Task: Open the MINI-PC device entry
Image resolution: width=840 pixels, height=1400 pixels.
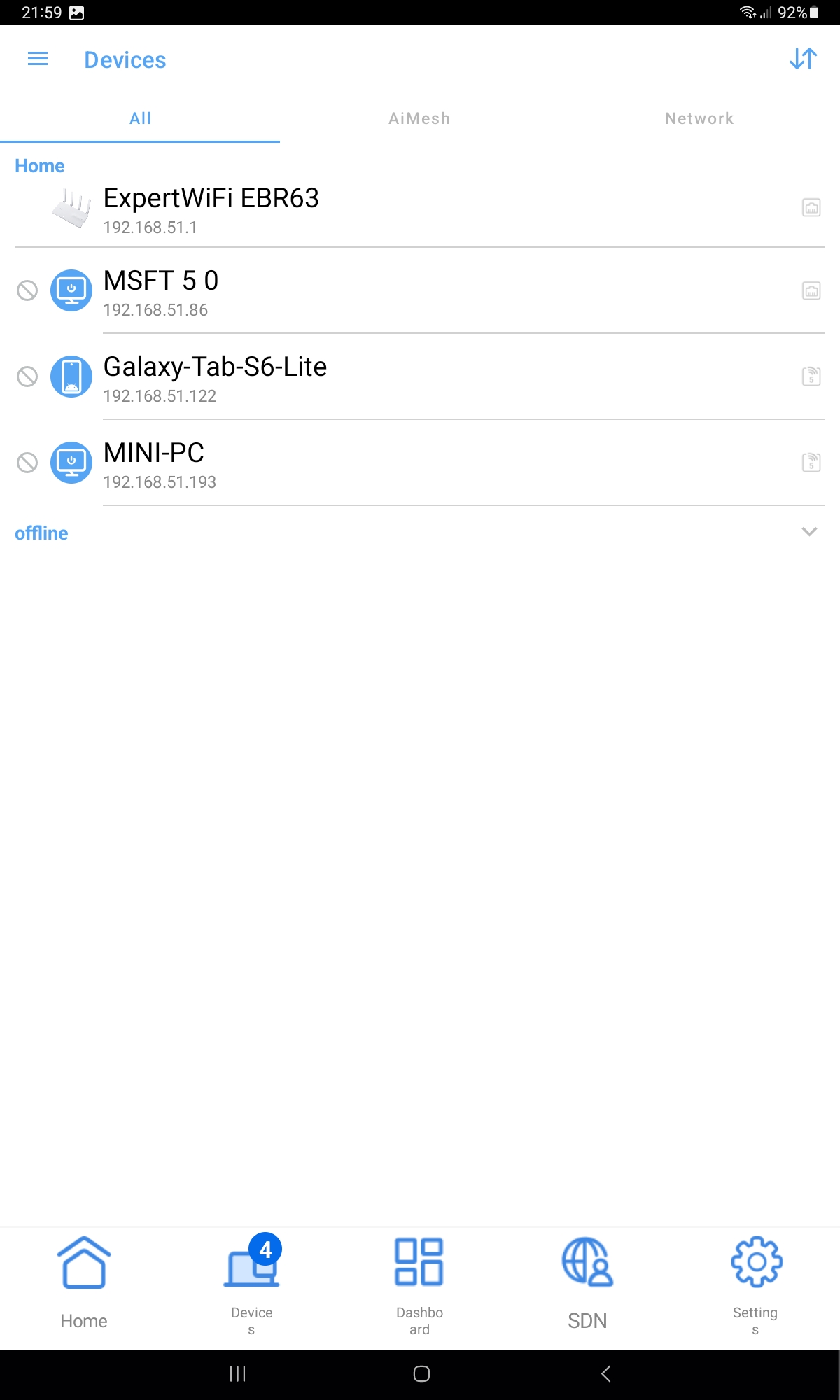Action: pyautogui.click(x=154, y=463)
